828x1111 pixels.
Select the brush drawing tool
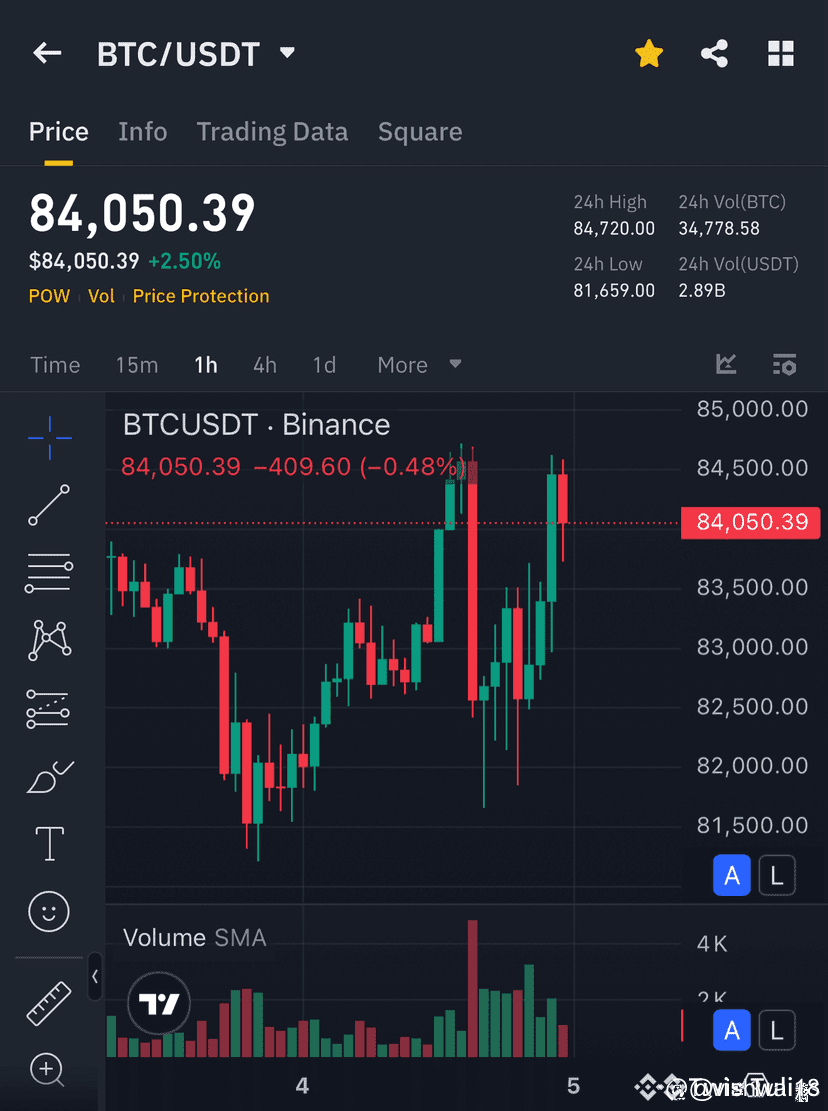(48, 776)
